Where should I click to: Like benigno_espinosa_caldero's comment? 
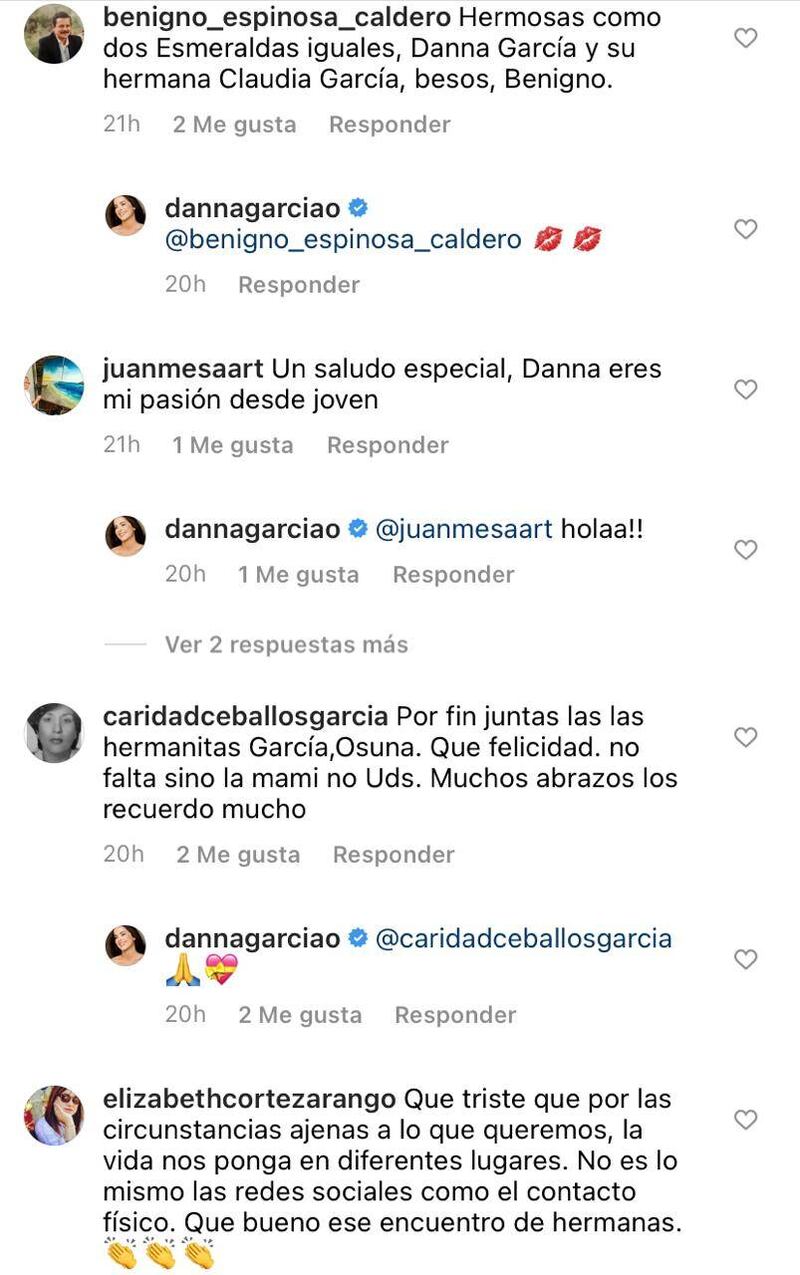[746, 38]
